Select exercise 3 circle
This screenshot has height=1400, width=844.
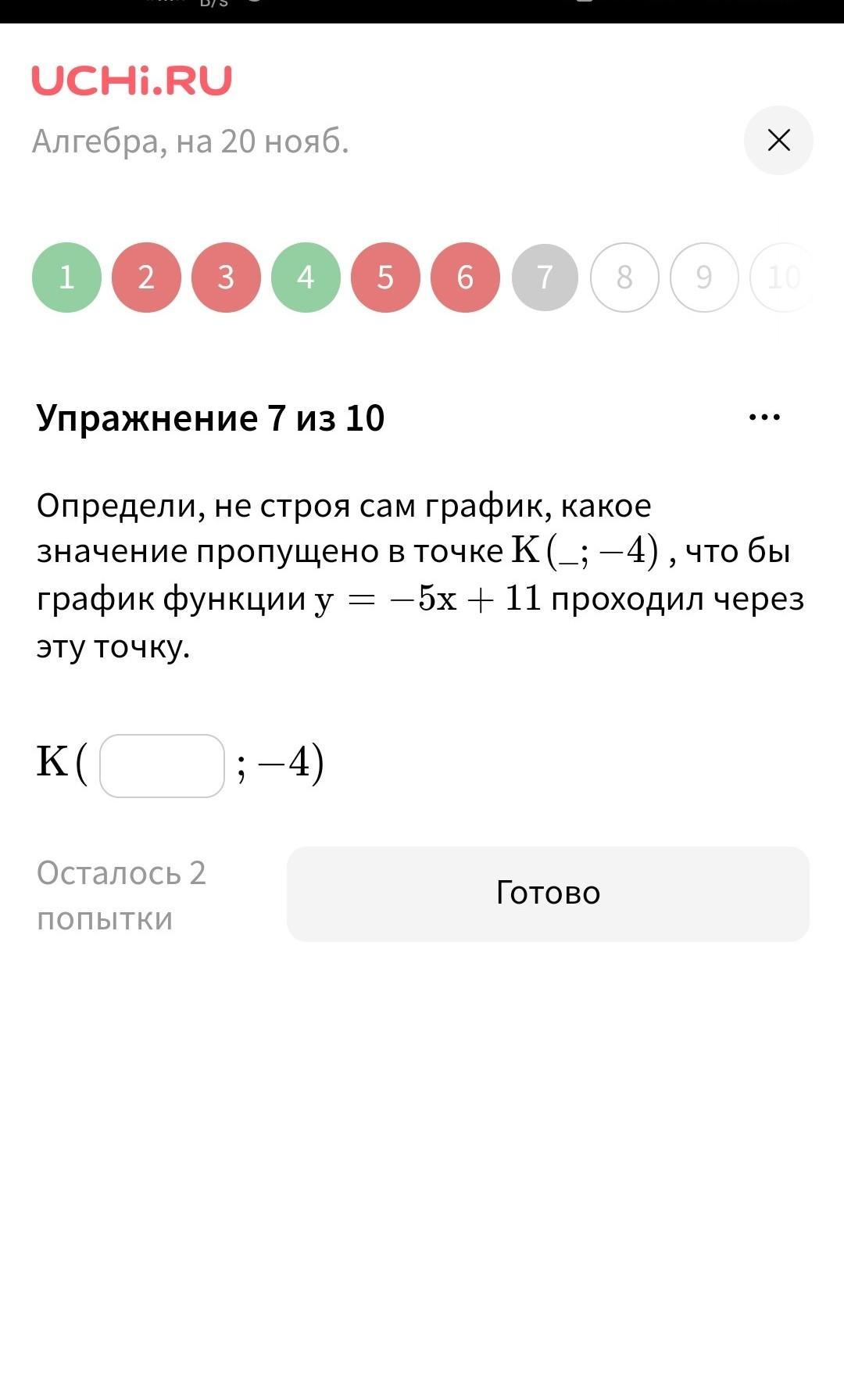point(226,277)
